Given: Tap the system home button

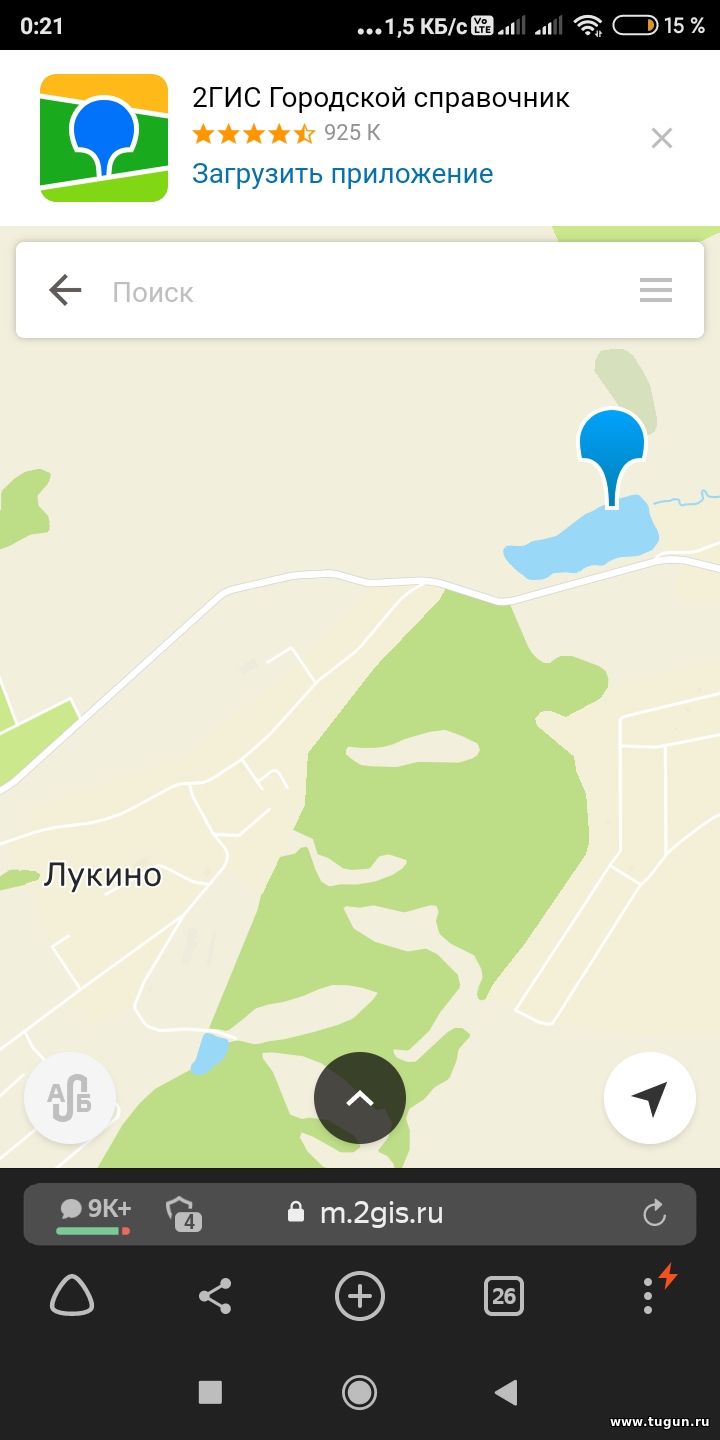Looking at the screenshot, I should [359, 1391].
